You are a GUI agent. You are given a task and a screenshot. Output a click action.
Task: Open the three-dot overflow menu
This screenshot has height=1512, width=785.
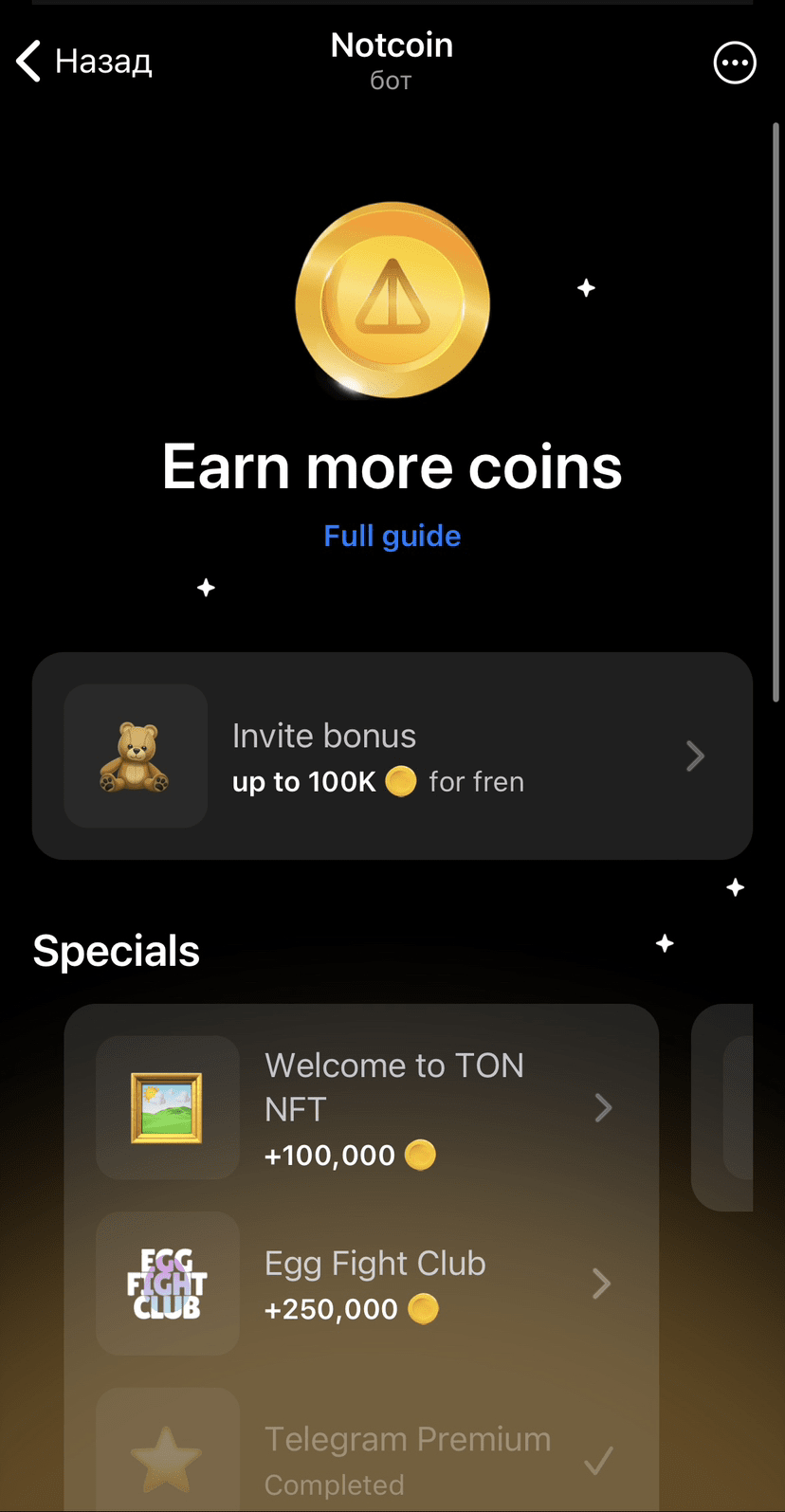tap(734, 64)
